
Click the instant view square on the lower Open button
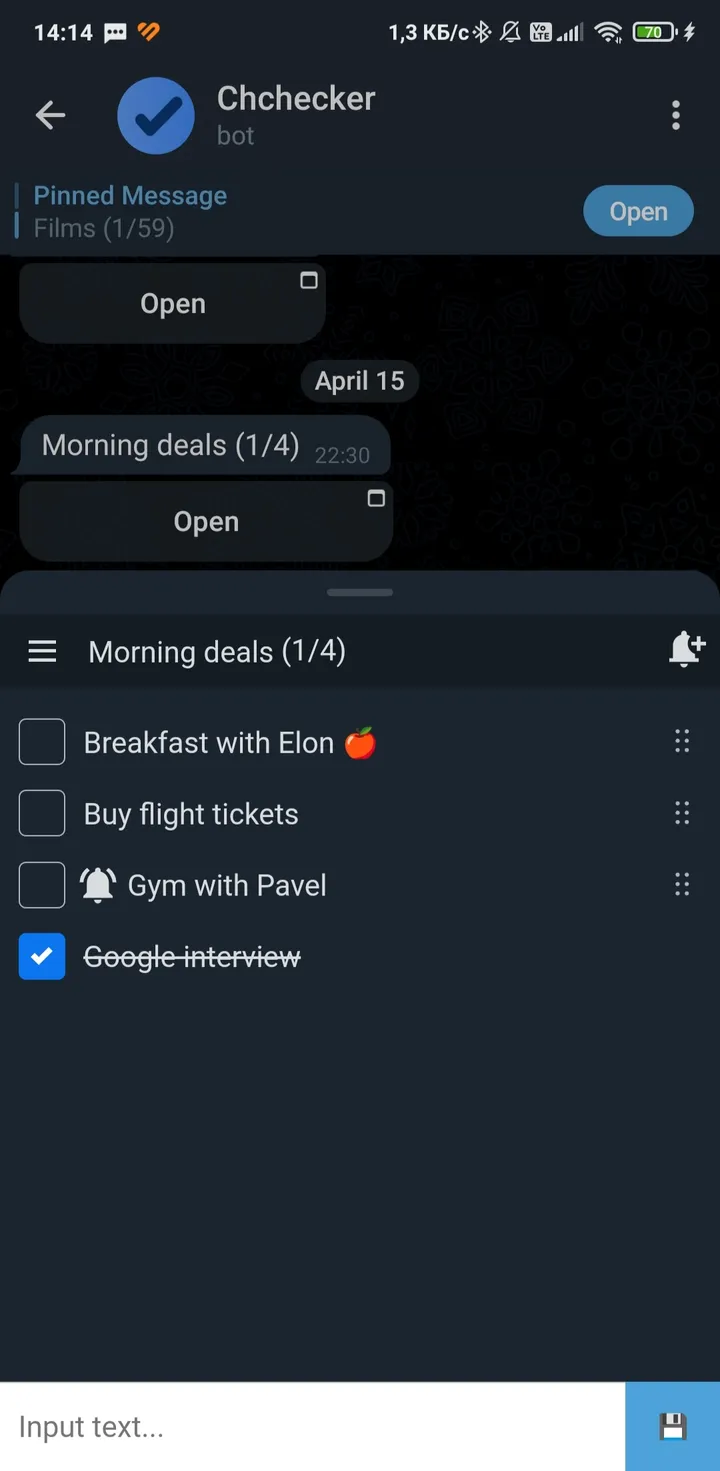pos(376,498)
